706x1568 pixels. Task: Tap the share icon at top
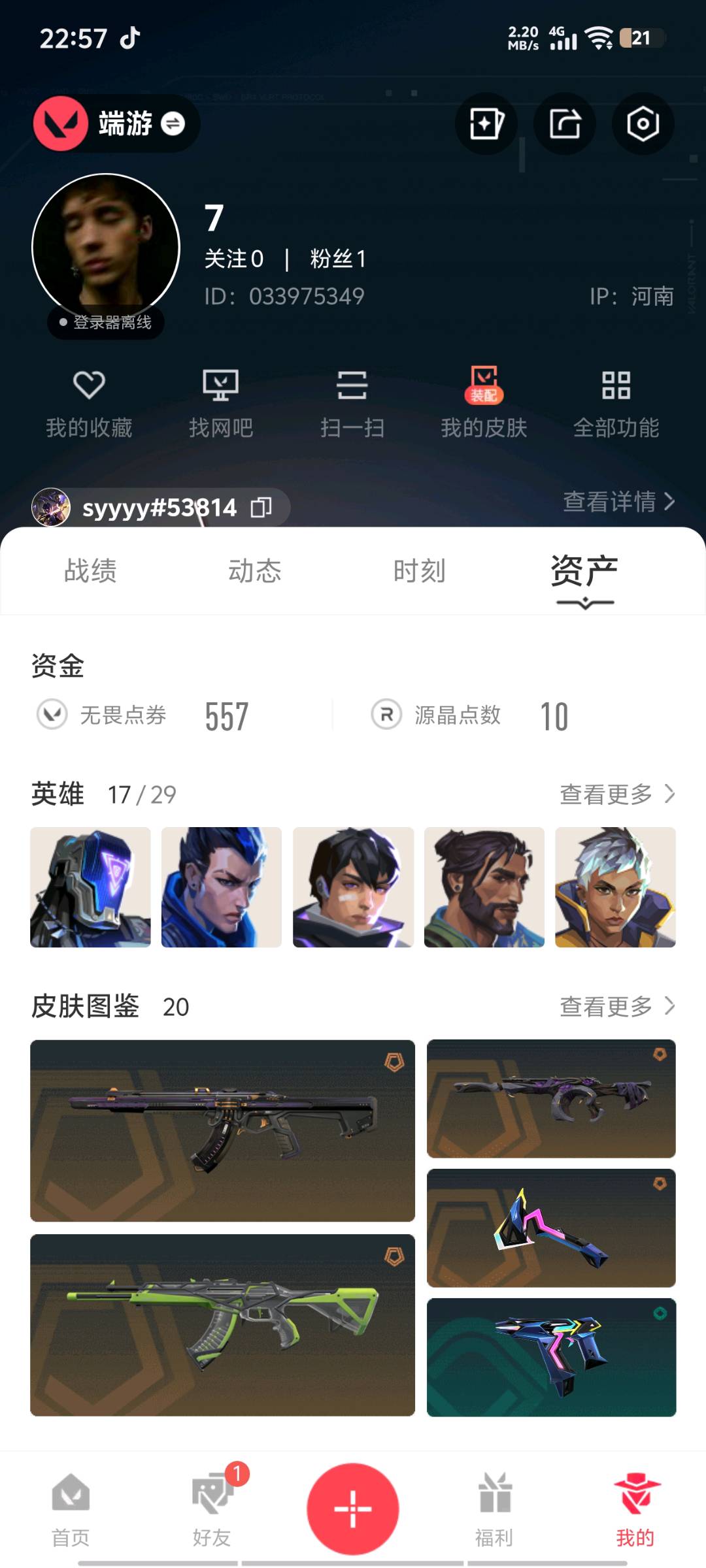tap(564, 124)
